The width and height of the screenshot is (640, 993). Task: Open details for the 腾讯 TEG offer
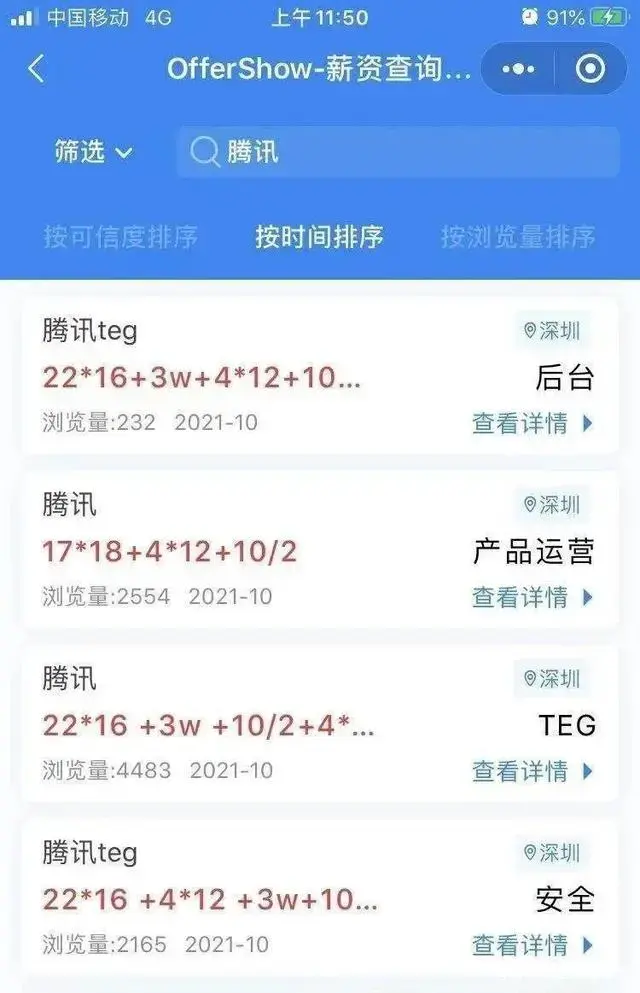coord(532,771)
